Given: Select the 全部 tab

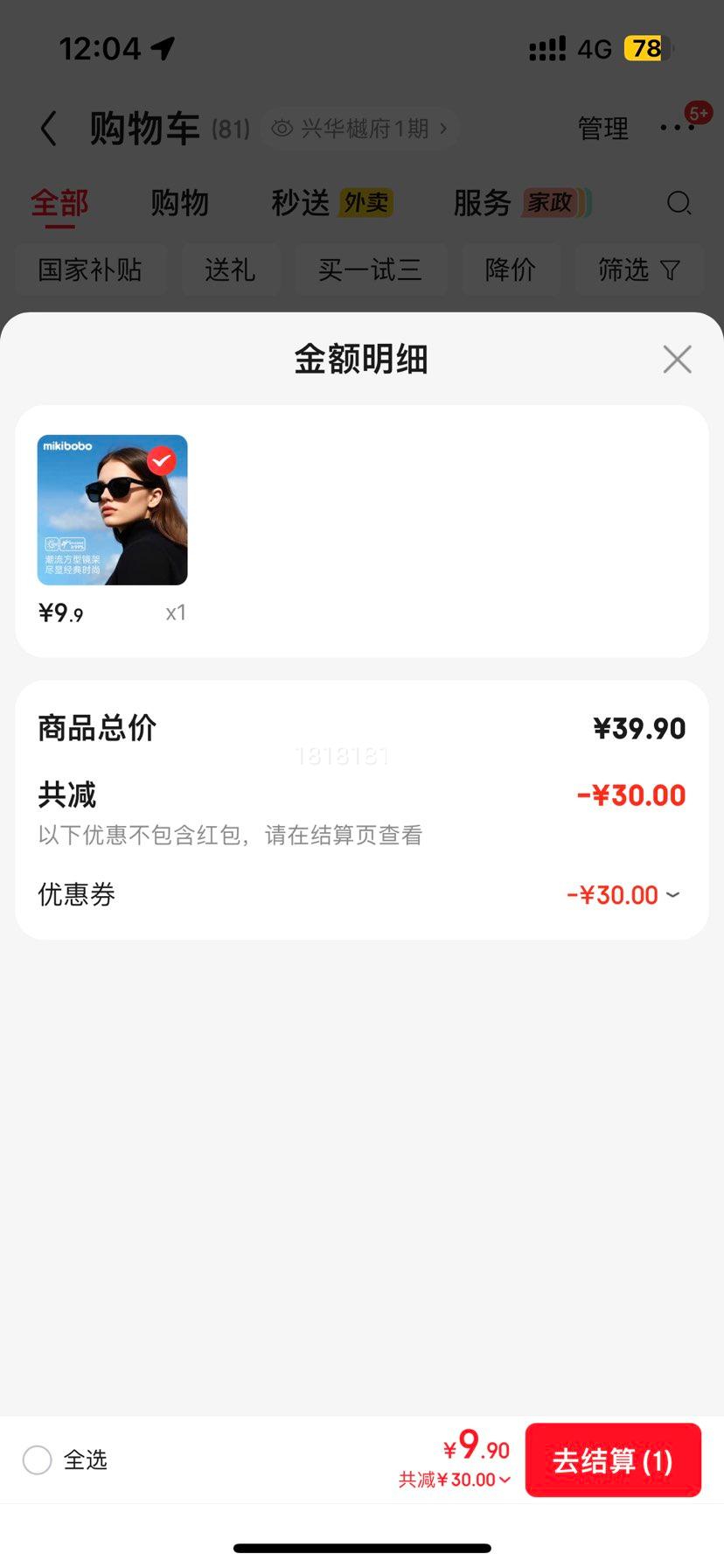Looking at the screenshot, I should pyautogui.click(x=59, y=203).
